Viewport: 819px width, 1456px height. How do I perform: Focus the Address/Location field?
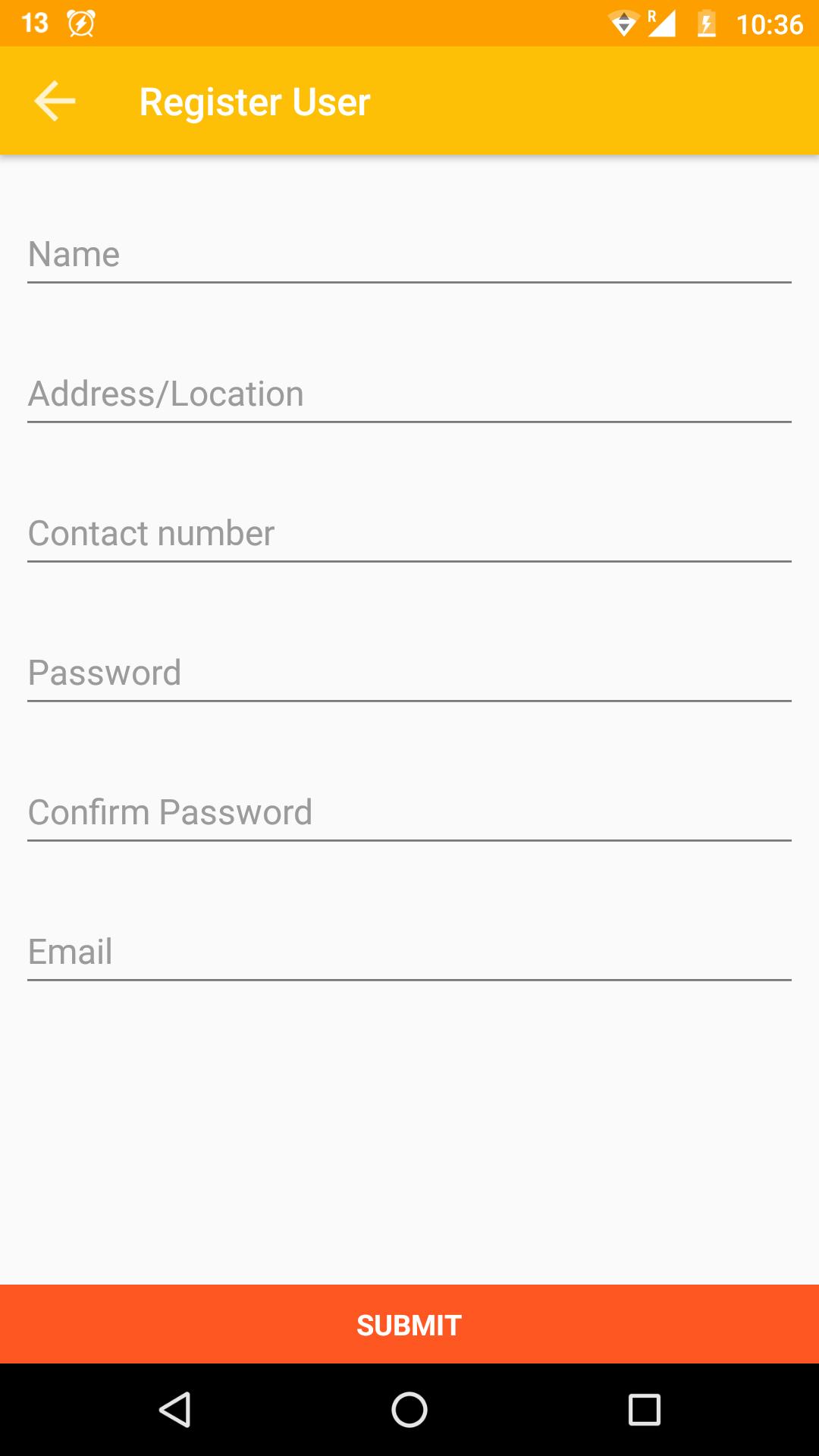(409, 394)
